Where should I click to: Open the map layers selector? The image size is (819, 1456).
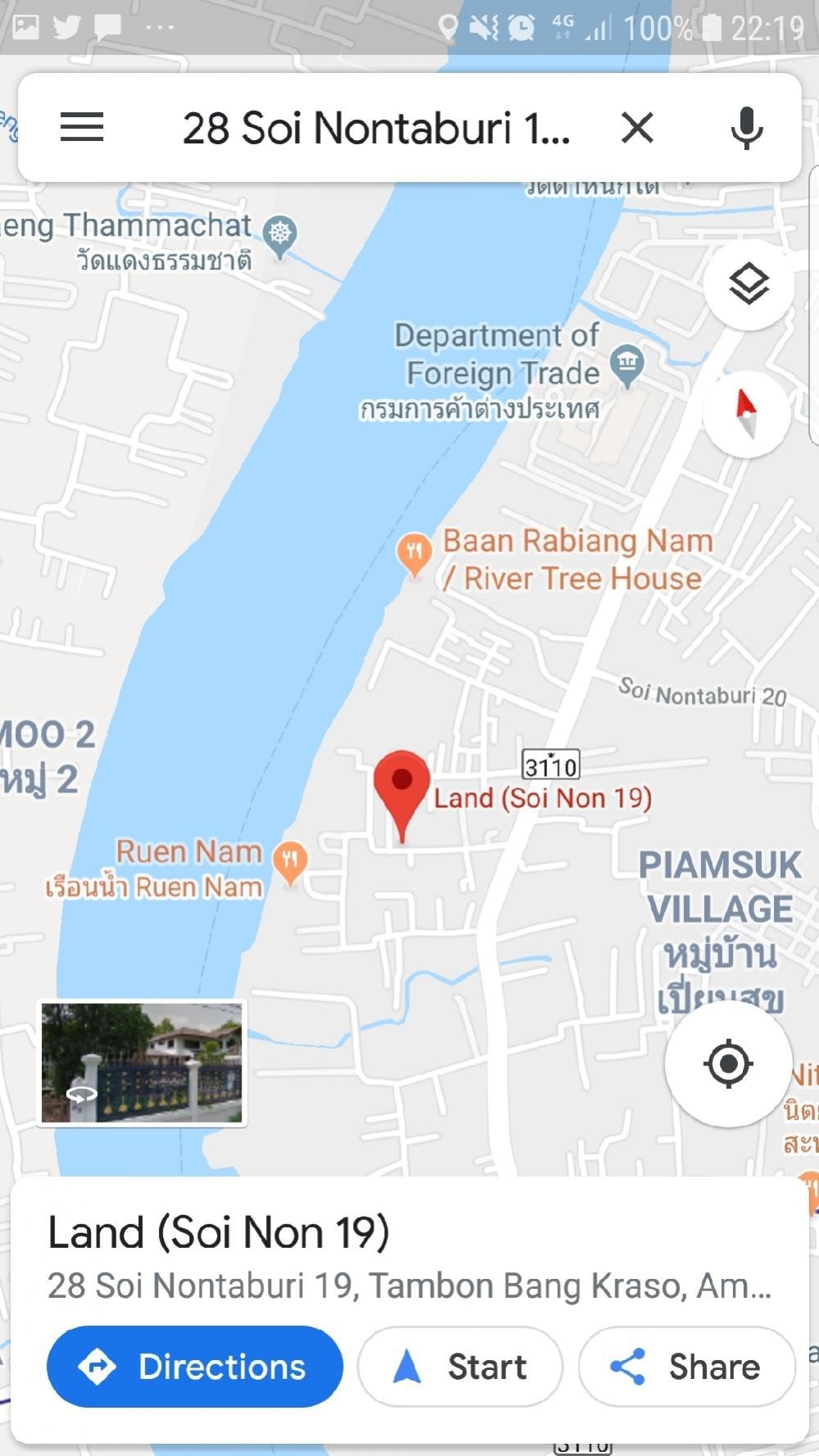pyautogui.click(x=748, y=284)
